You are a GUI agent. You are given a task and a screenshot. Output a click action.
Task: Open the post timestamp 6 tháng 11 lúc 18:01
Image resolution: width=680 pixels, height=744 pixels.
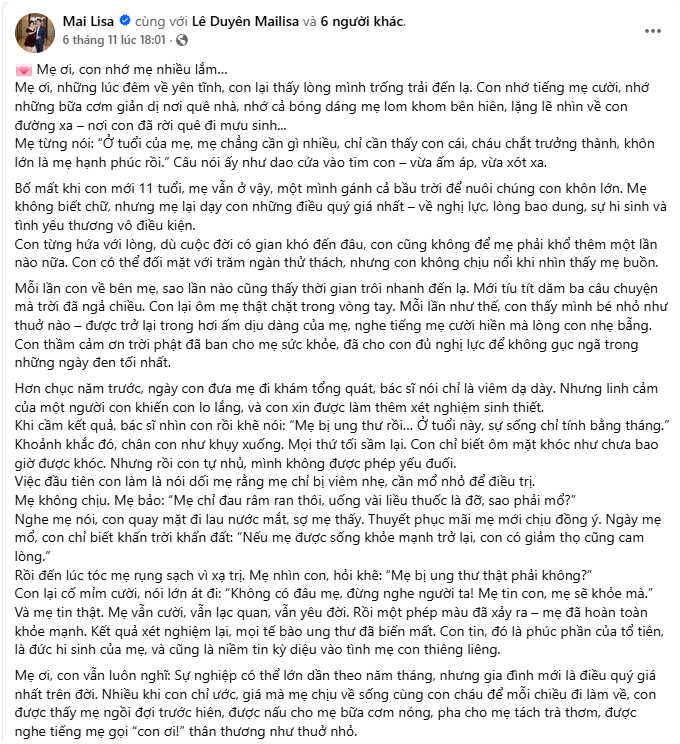coord(116,41)
